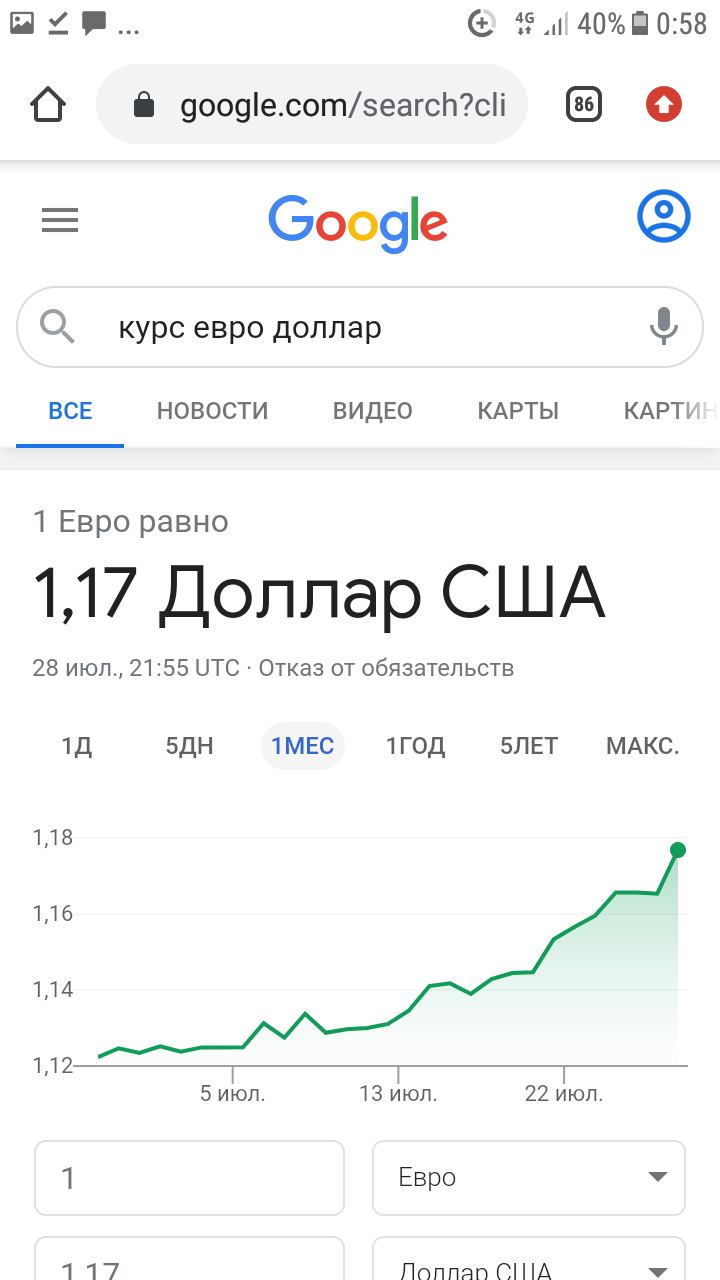Start voice search with the microphone
Viewport: 720px width, 1280px height.
(x=664, y=327)
